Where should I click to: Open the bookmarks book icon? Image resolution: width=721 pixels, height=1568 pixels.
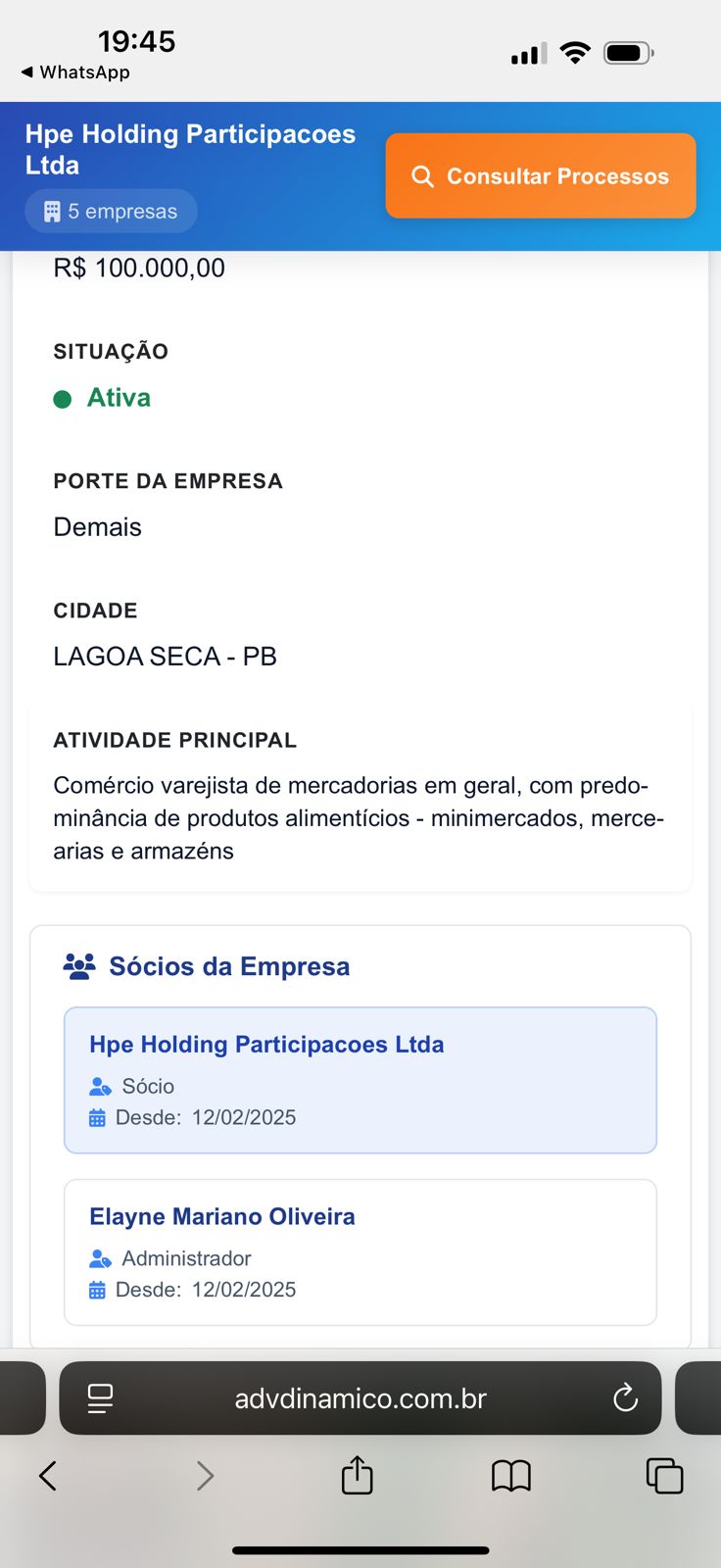511,1476
